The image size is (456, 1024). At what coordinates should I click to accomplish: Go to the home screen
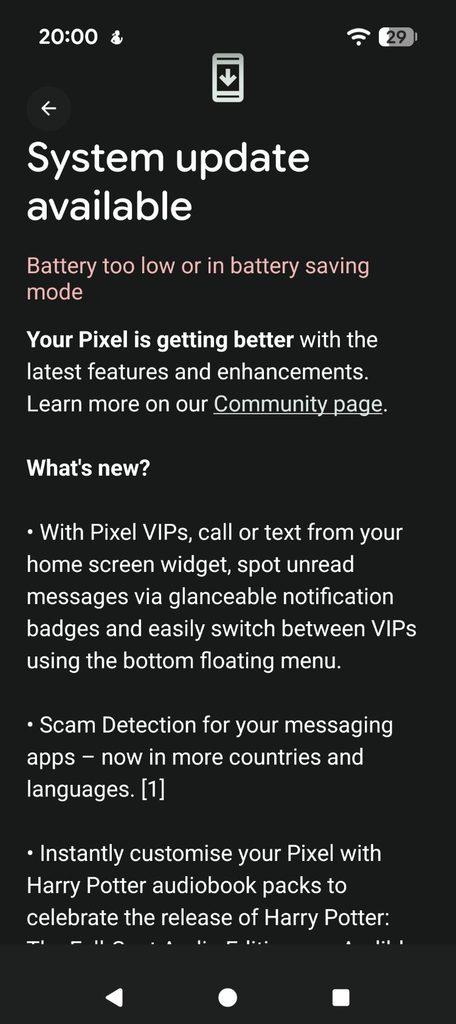pyautogui.click(x=227, y=997)
